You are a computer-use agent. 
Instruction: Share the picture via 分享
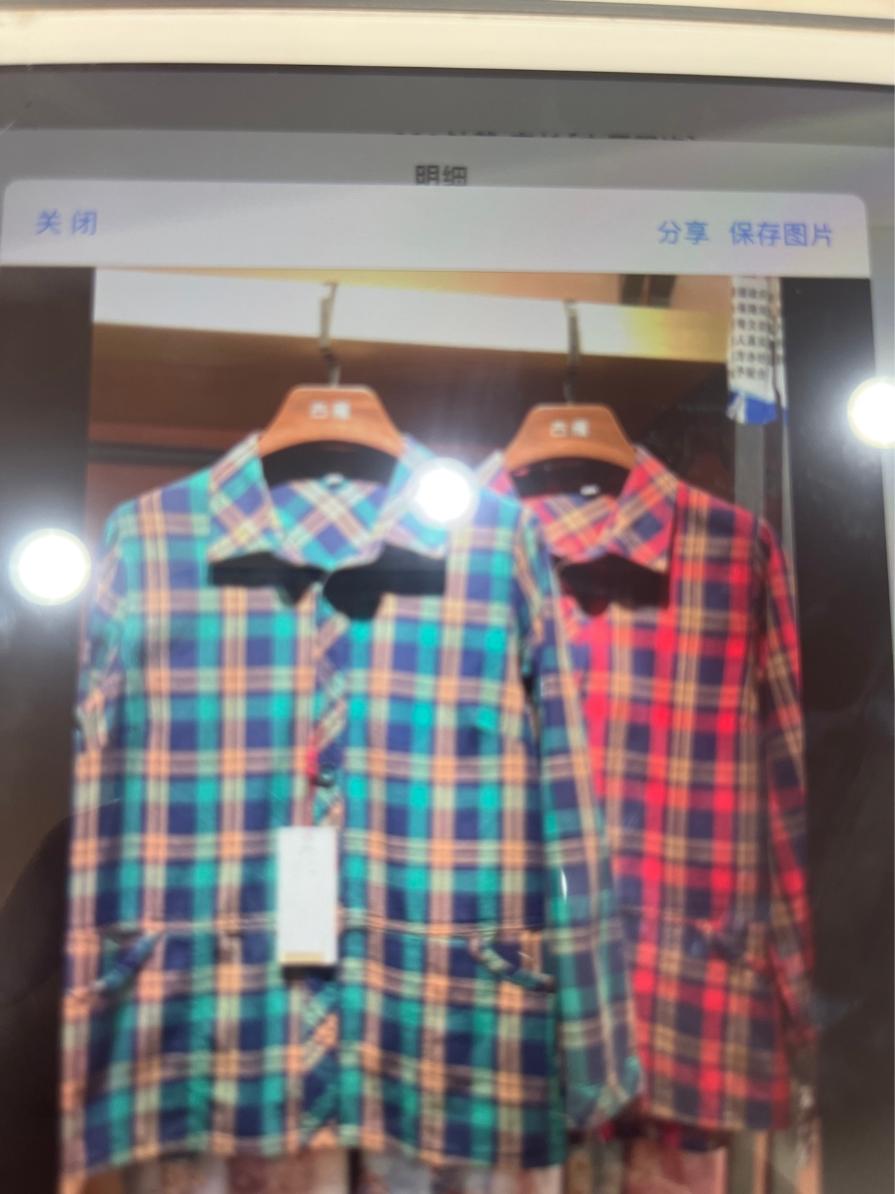pos(683,234)
